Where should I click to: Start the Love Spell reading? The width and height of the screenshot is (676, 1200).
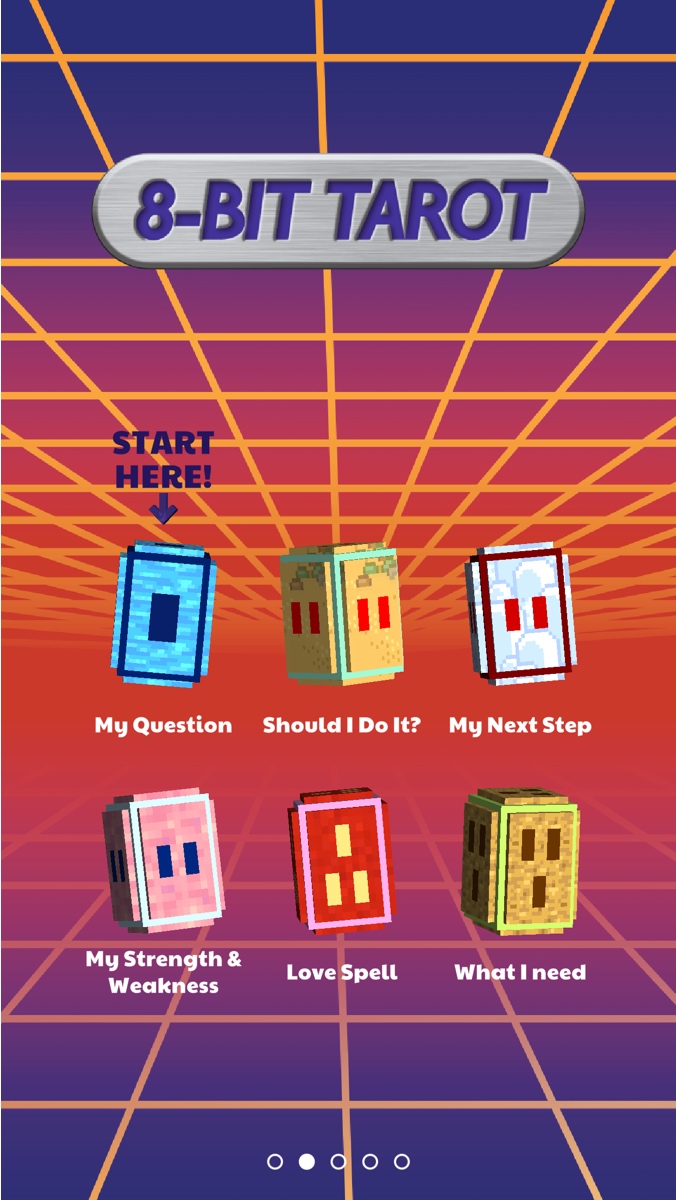click(342, 859)
